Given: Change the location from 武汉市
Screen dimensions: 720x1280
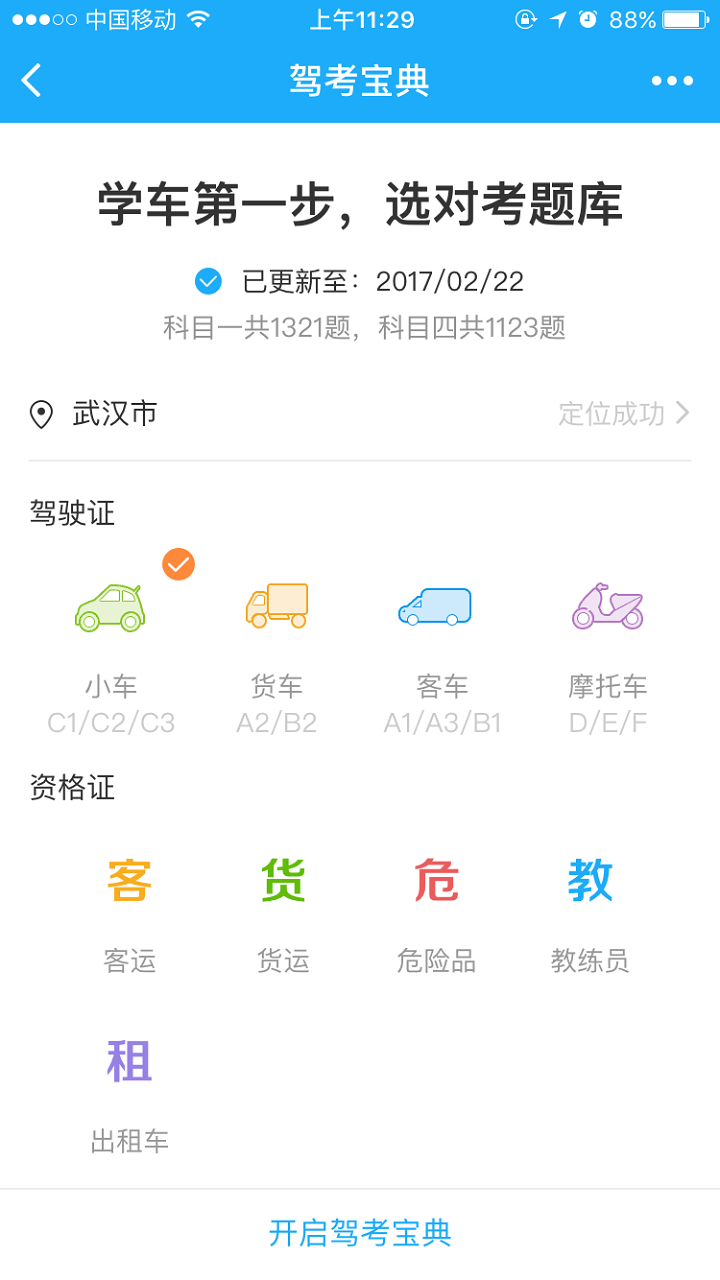Looking at the screenshot, I should (360, 414).
